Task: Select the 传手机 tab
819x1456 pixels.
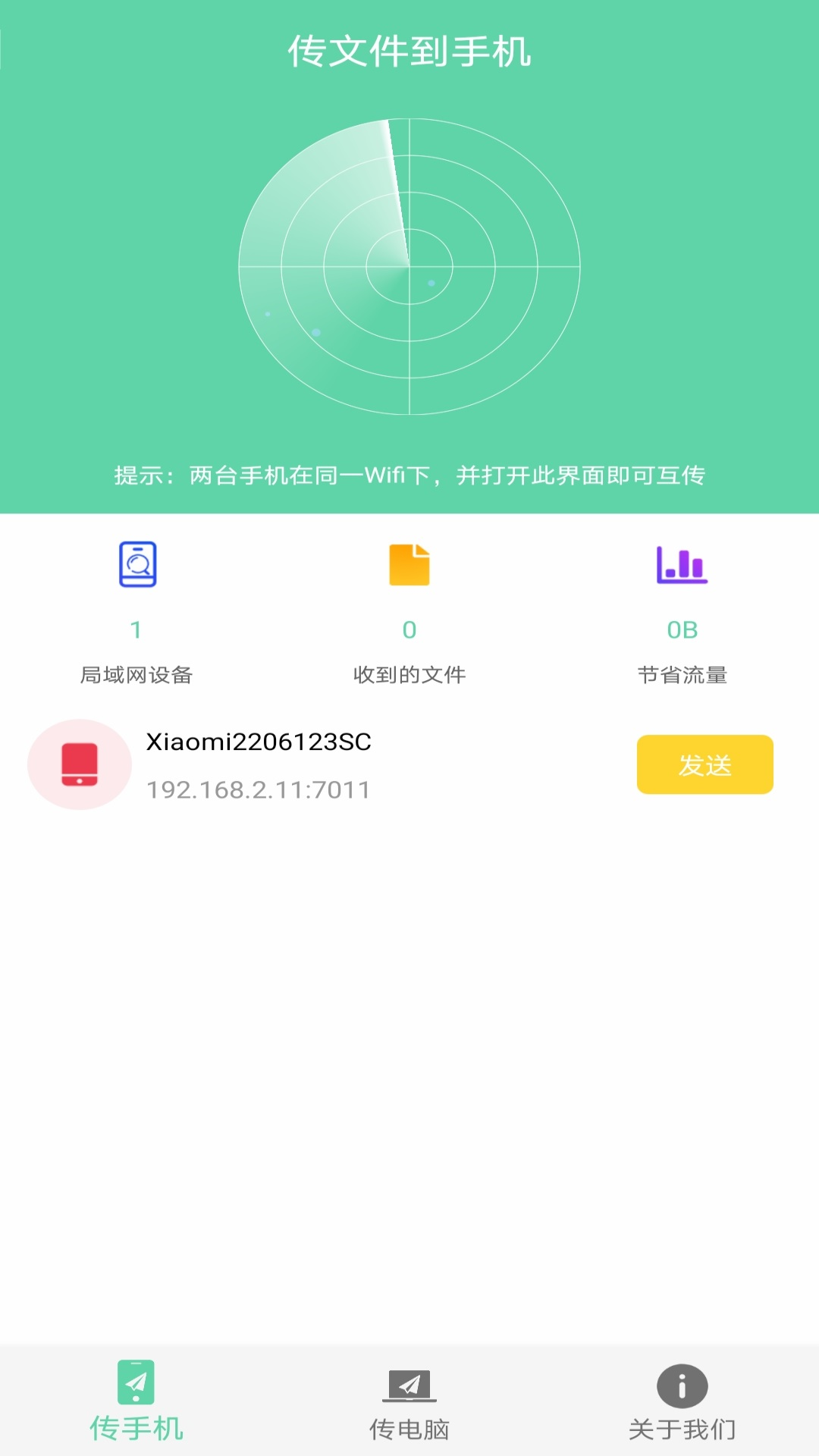Action: [136, 1403]
